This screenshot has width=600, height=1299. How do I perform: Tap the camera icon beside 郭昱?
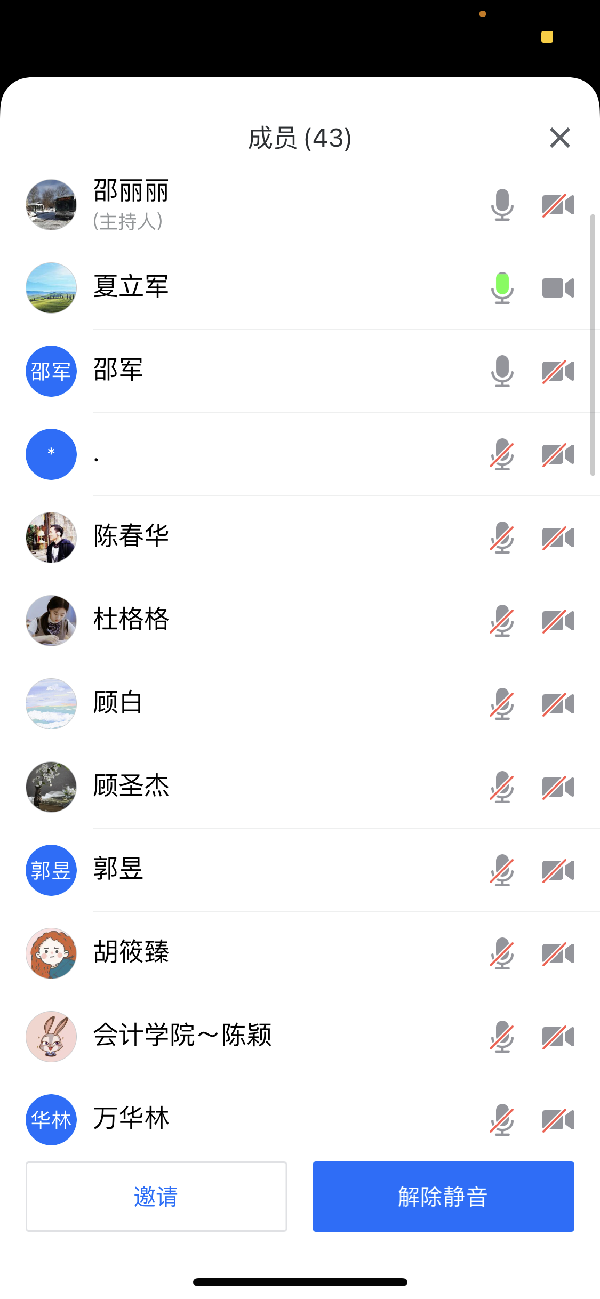point(558,871)
